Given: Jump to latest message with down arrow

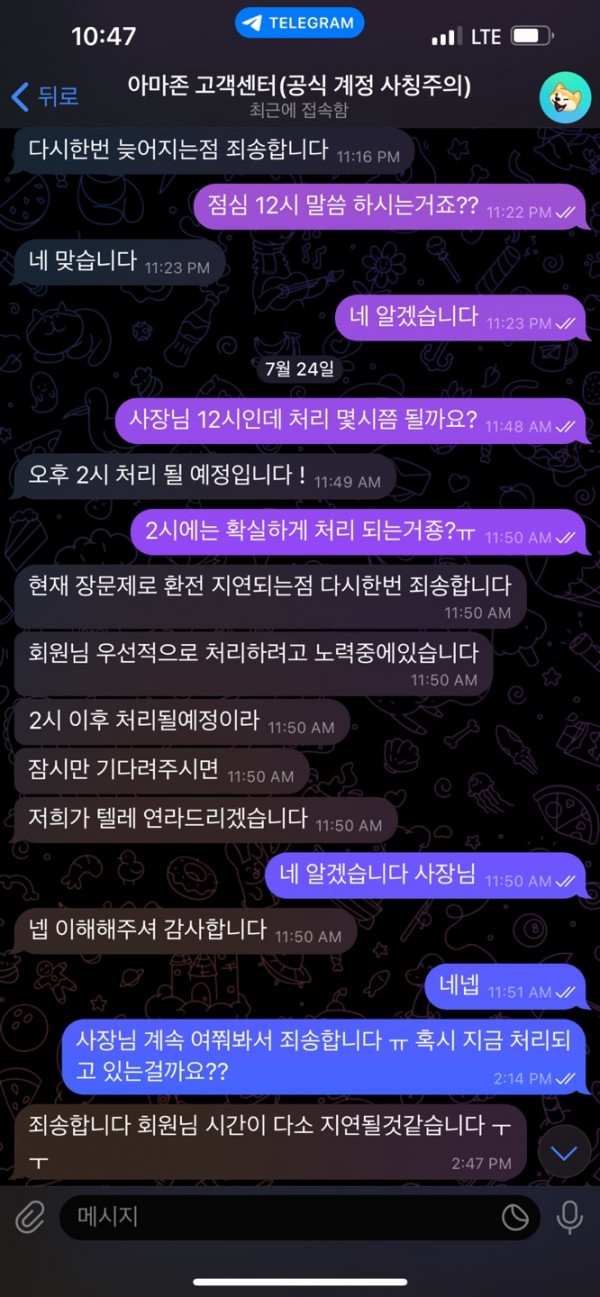Looking at the screenshot, I should tap(564, 1153).
